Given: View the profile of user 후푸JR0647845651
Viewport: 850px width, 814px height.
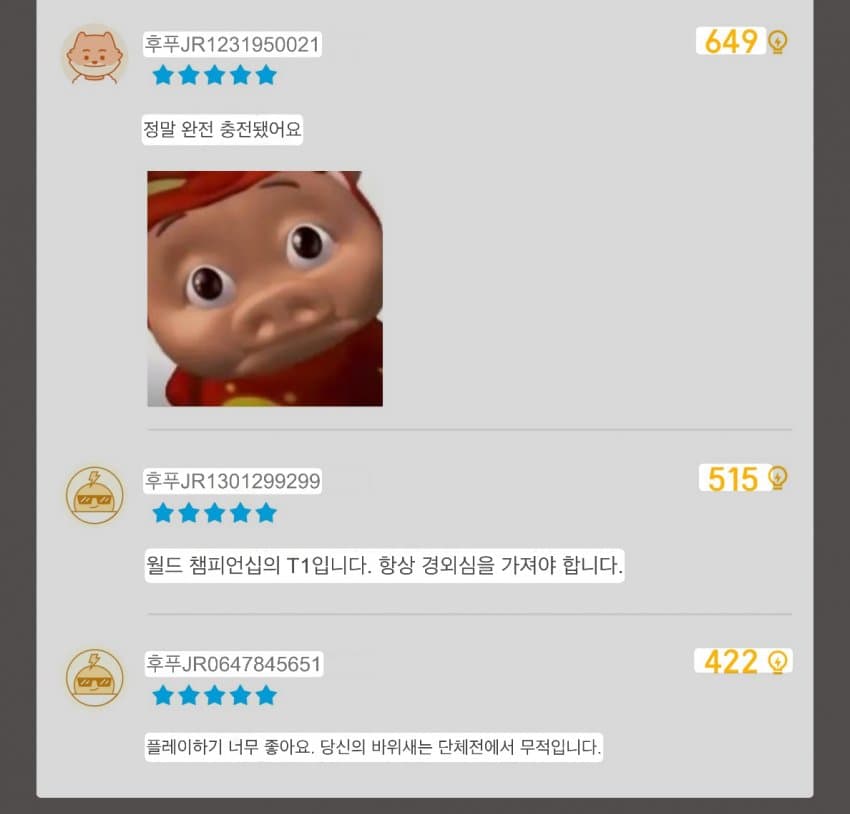Looking at the screenshot, I should pos(234,664).
